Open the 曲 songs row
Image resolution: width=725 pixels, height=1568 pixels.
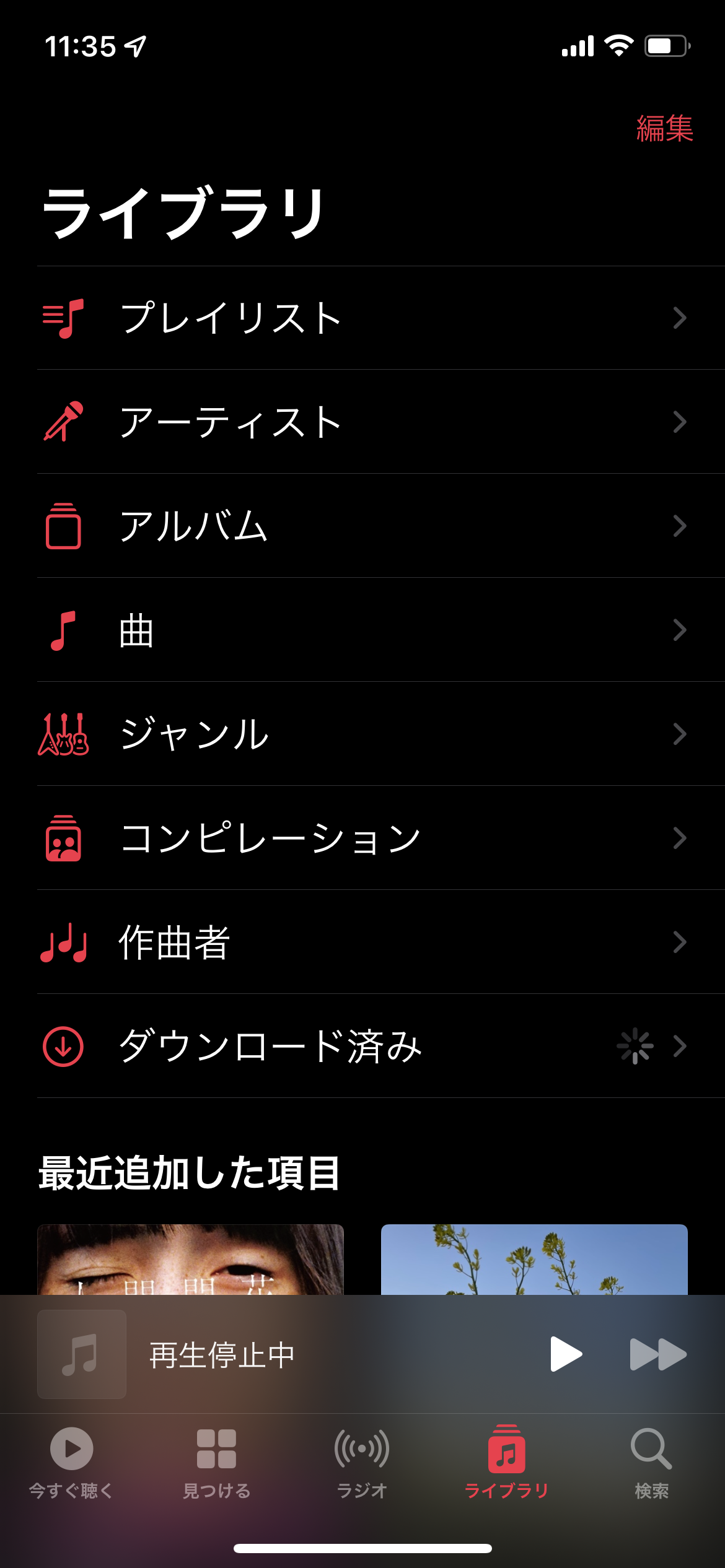(362, 630)
